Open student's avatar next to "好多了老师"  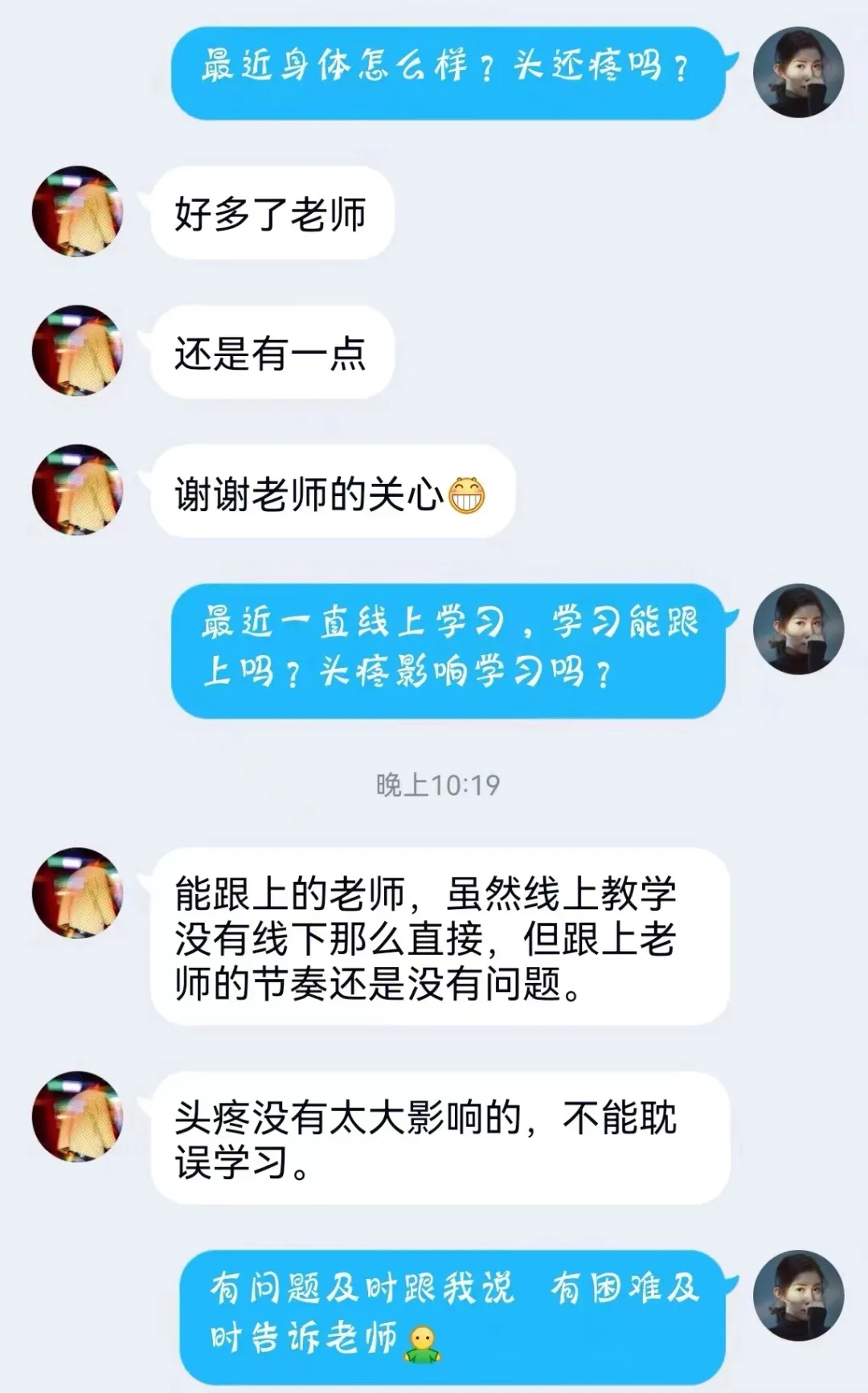(x=77, y=211)
